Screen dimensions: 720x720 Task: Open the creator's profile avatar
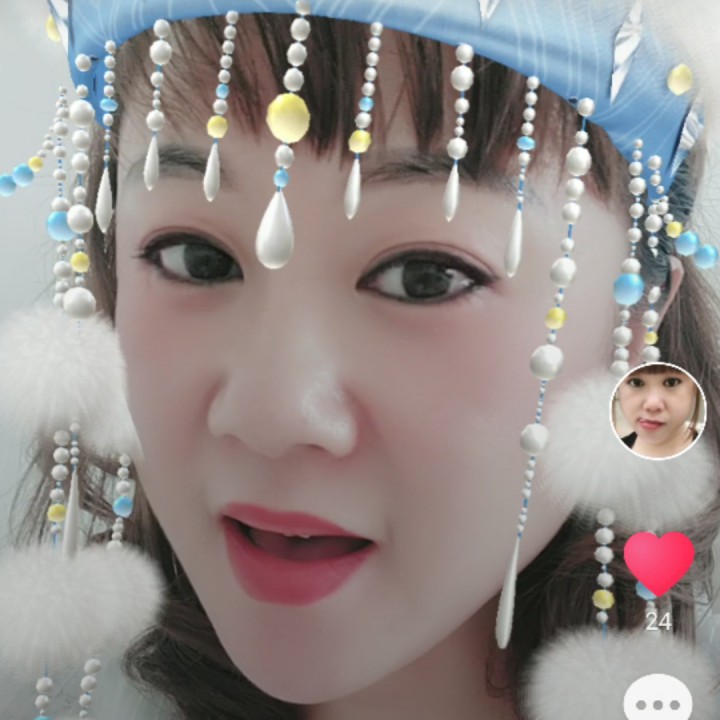tap(658, 411)
